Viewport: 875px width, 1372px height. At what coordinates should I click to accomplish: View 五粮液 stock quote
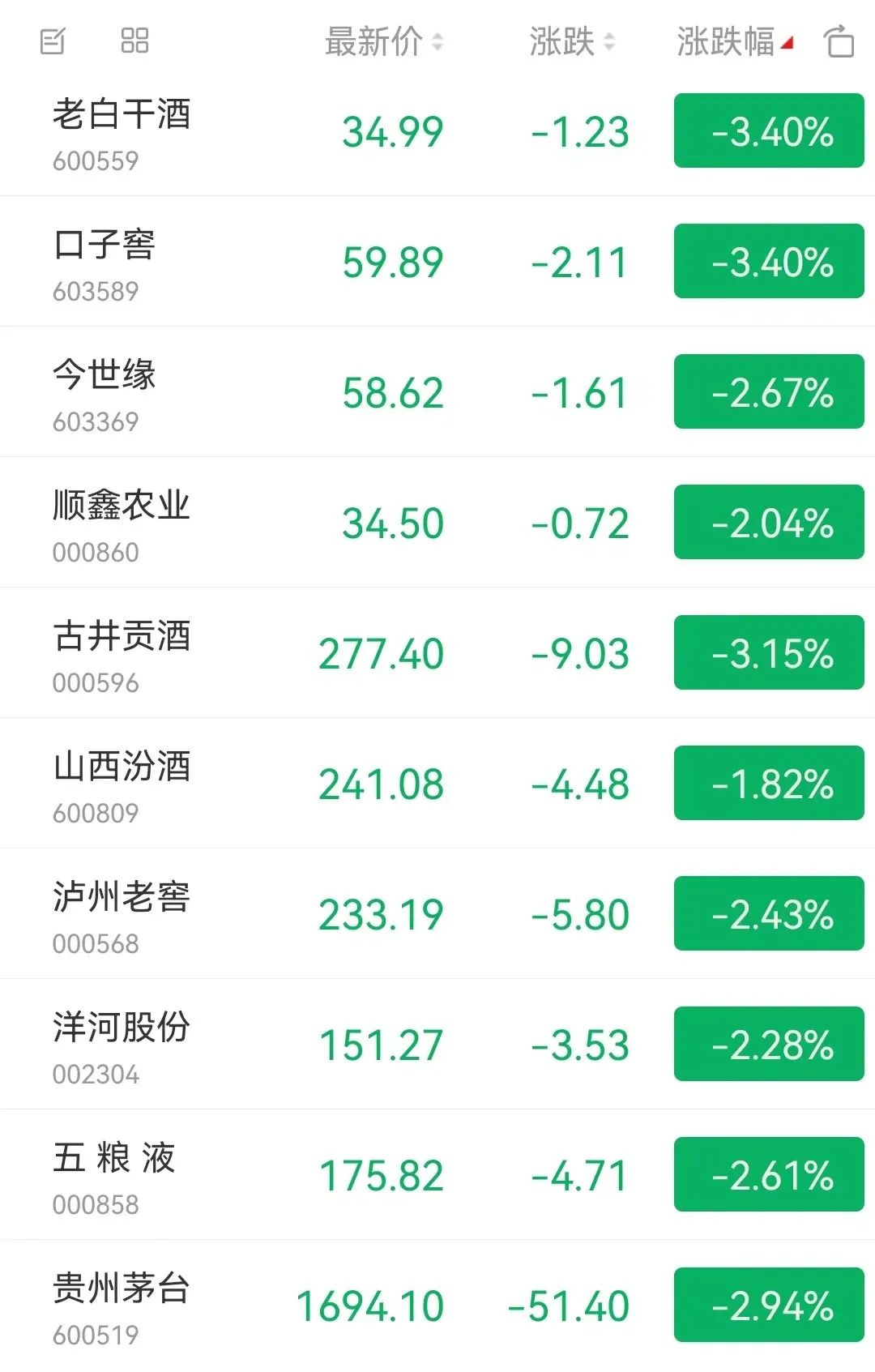[113, 1176]
